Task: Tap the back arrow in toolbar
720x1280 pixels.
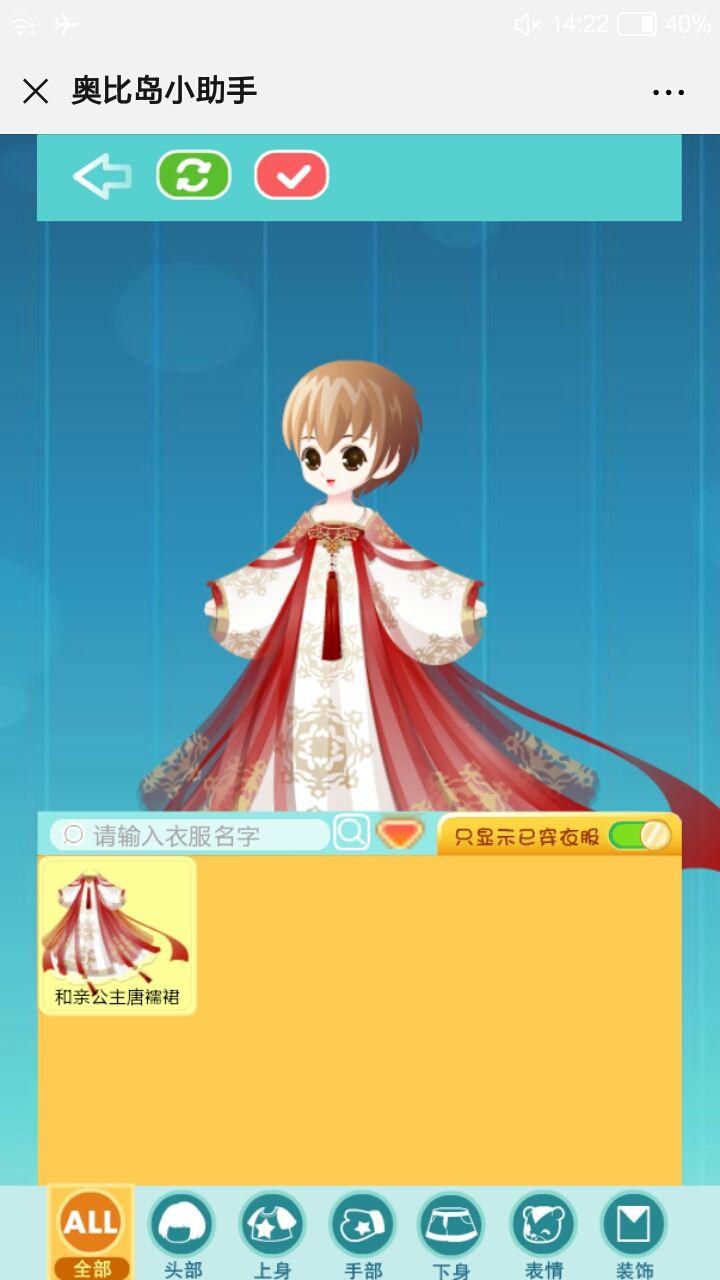Action: point(102,177)
